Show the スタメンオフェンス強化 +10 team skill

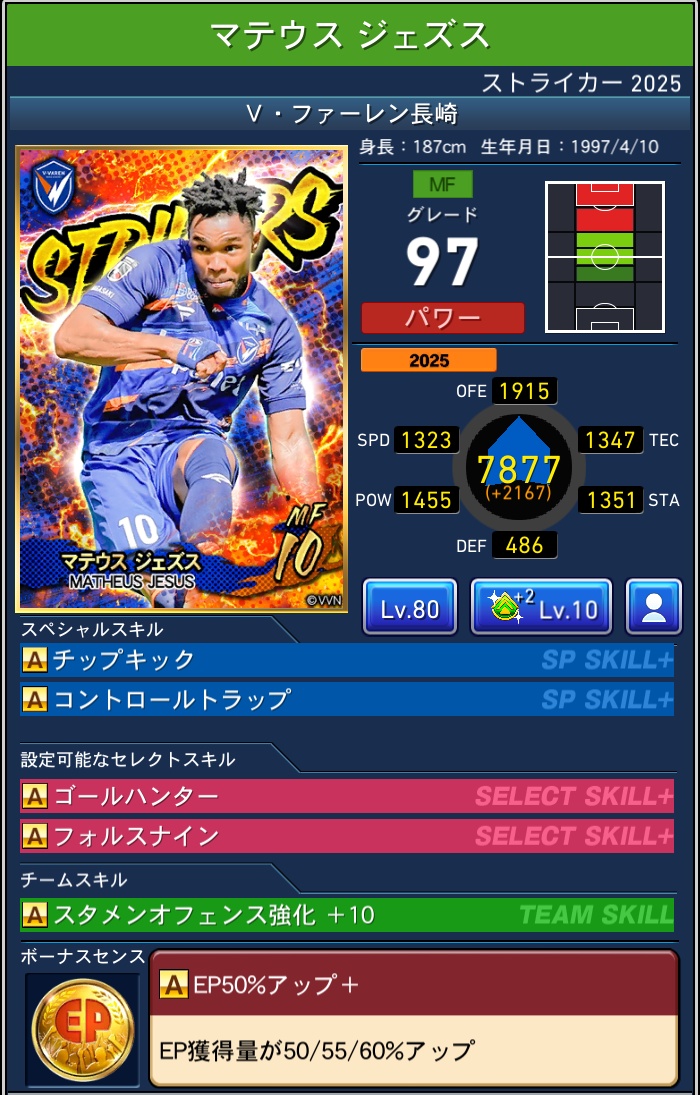[x=346, y=914]
